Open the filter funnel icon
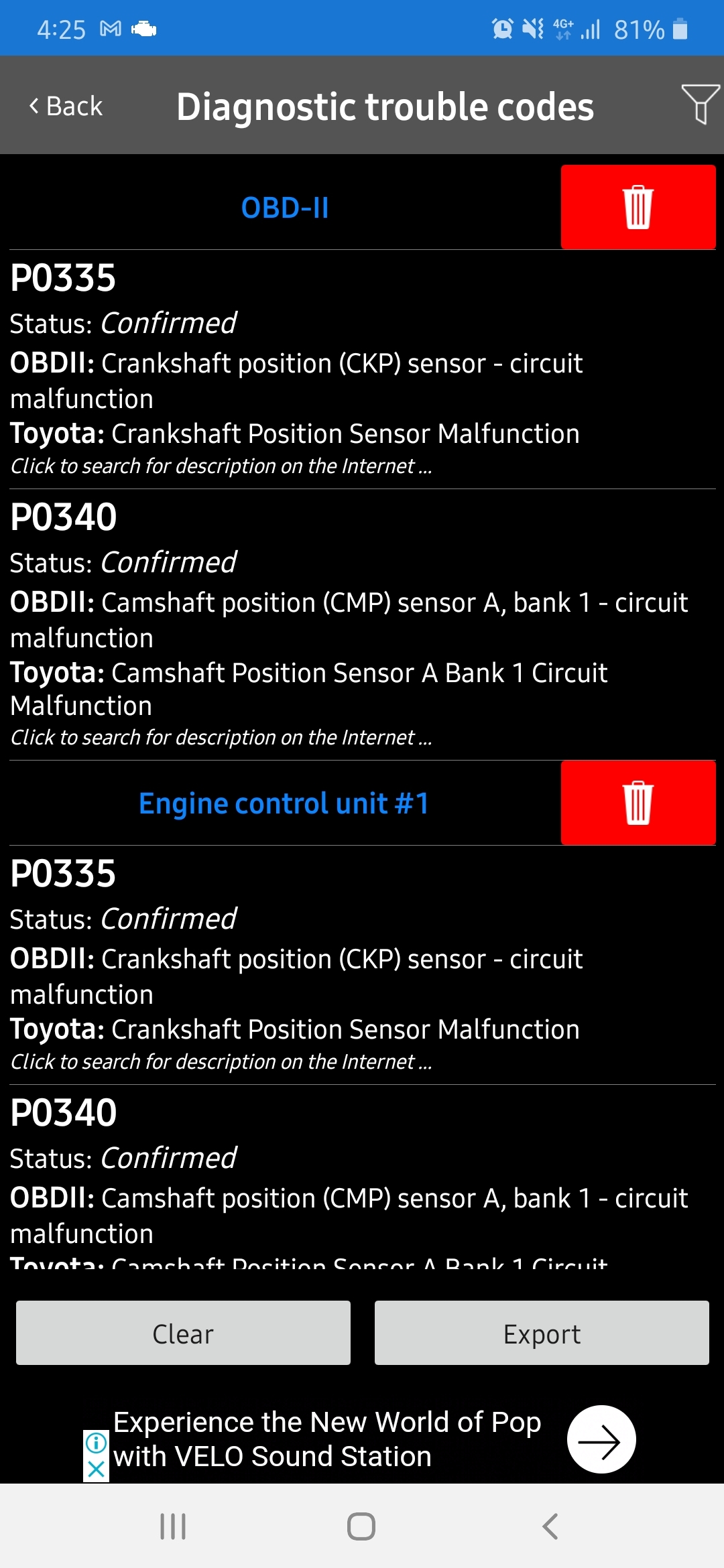 tap(700, 104)
